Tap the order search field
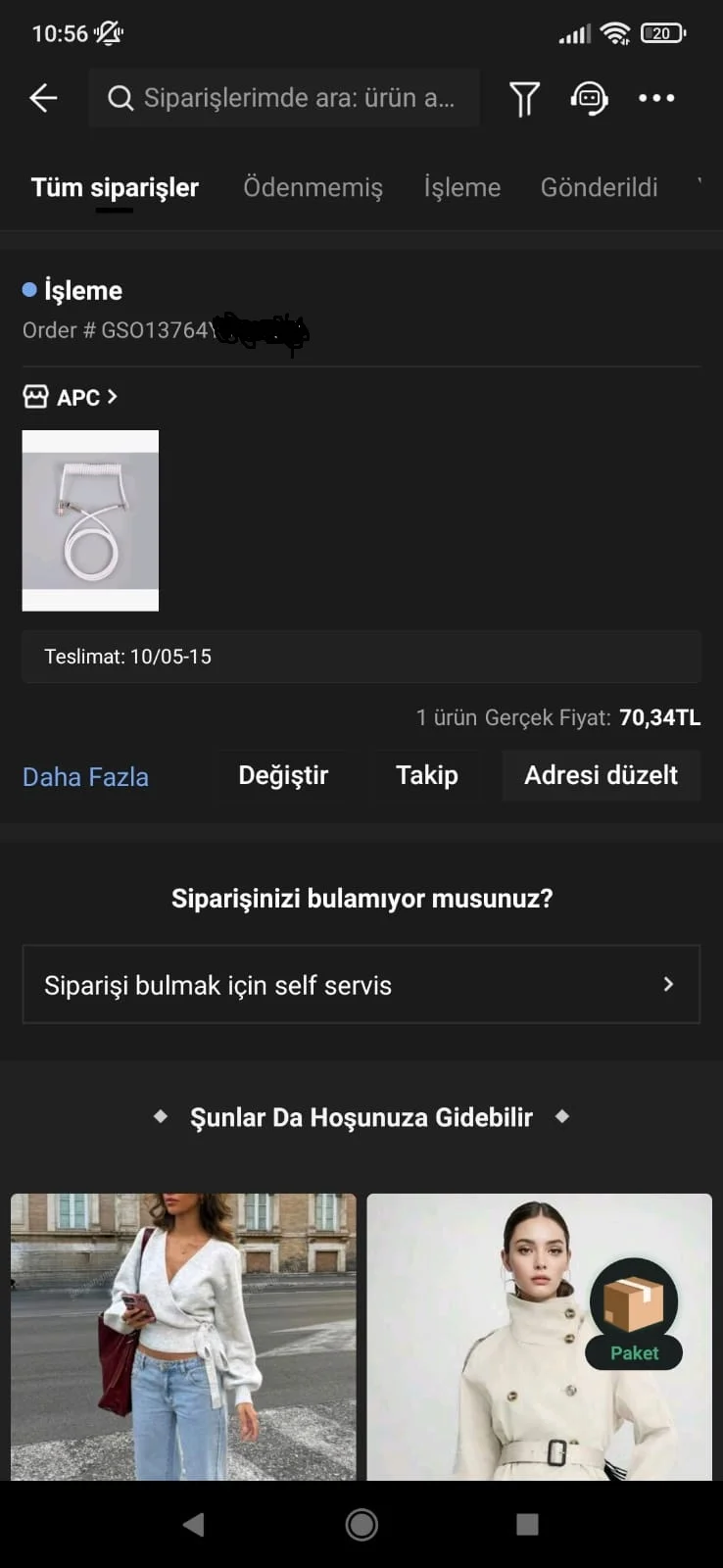The width and height of the screenshot is (723, 1568). [284, 98]
